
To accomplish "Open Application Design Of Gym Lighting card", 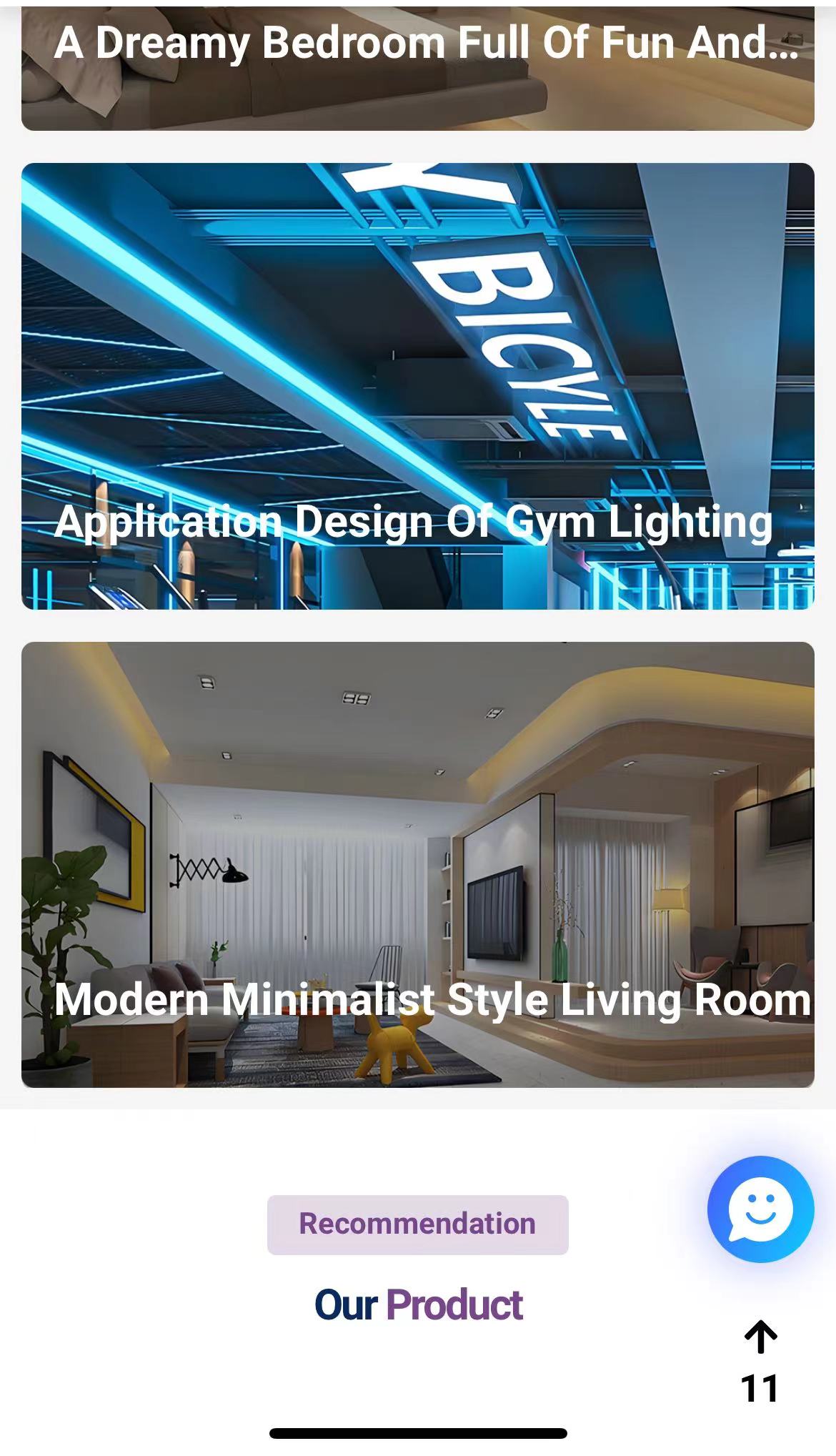I will [x=417, y=386].
